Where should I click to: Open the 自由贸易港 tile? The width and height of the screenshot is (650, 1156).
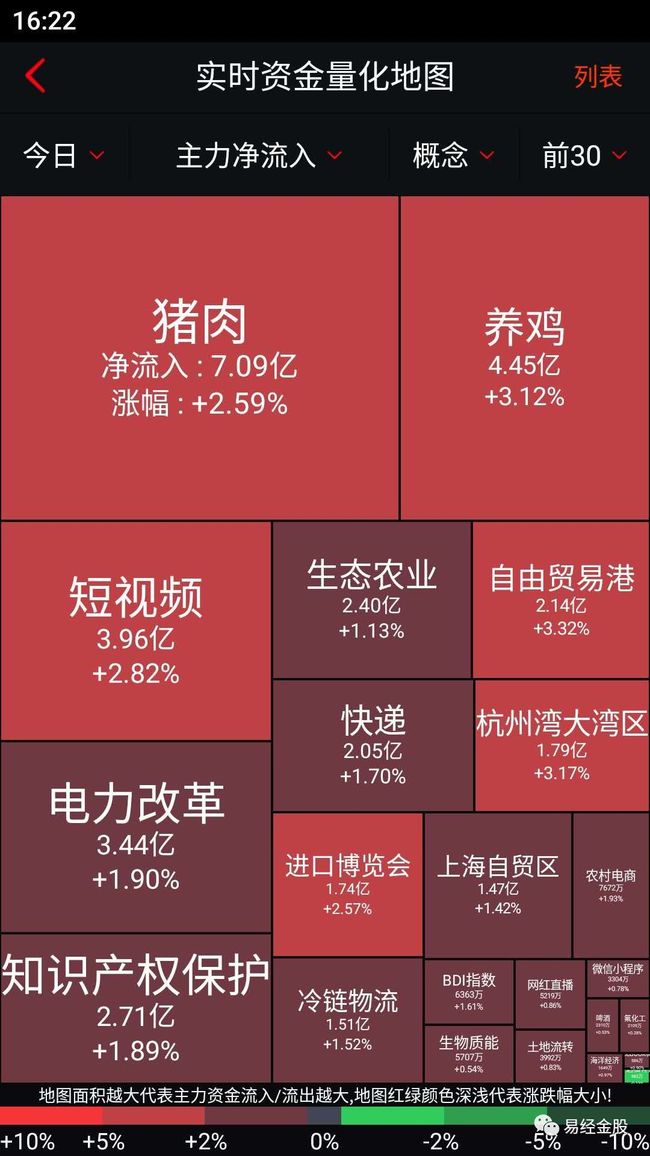pyautogui.click(x=562, y=600)
